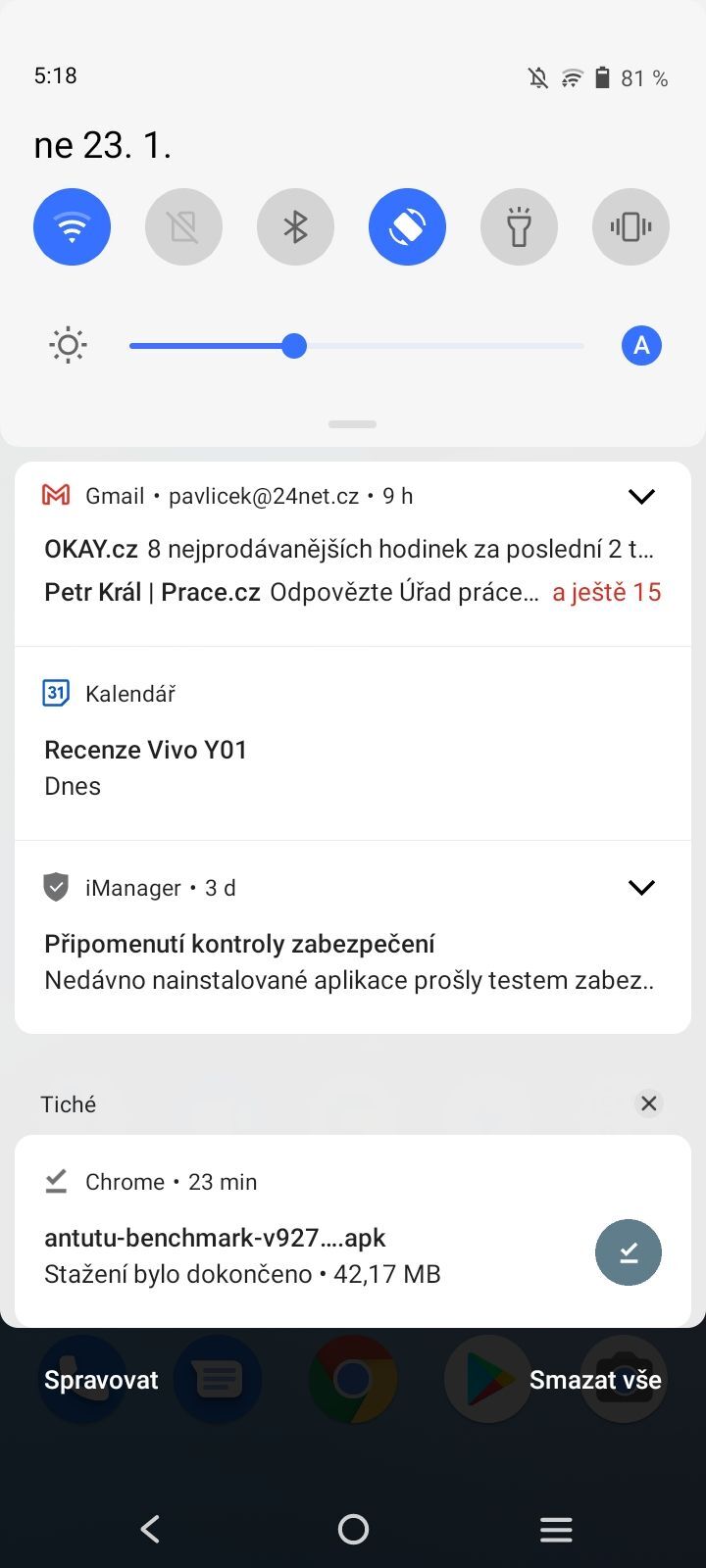The width and height of the screenshot is (706, 1568).
Task: Turn off the Wi-Fi quick toggle
Action: [x=72, y=226]
